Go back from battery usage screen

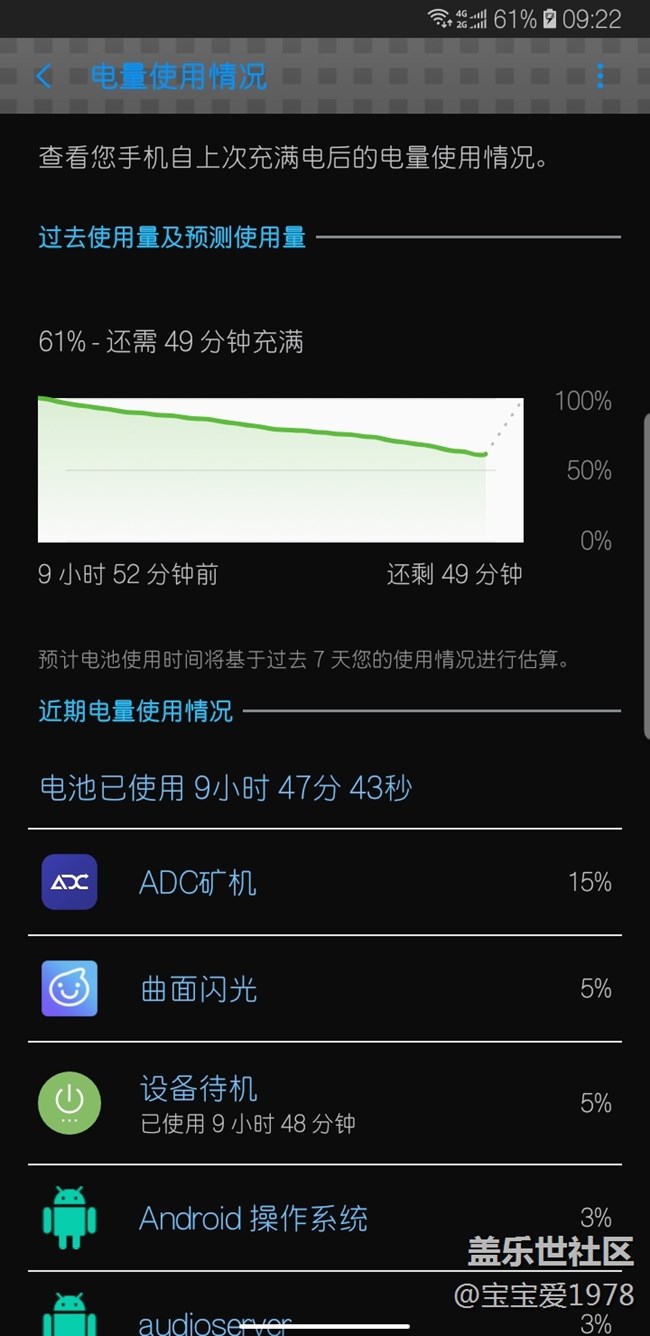pyautogui.click(x=44, y=77)
